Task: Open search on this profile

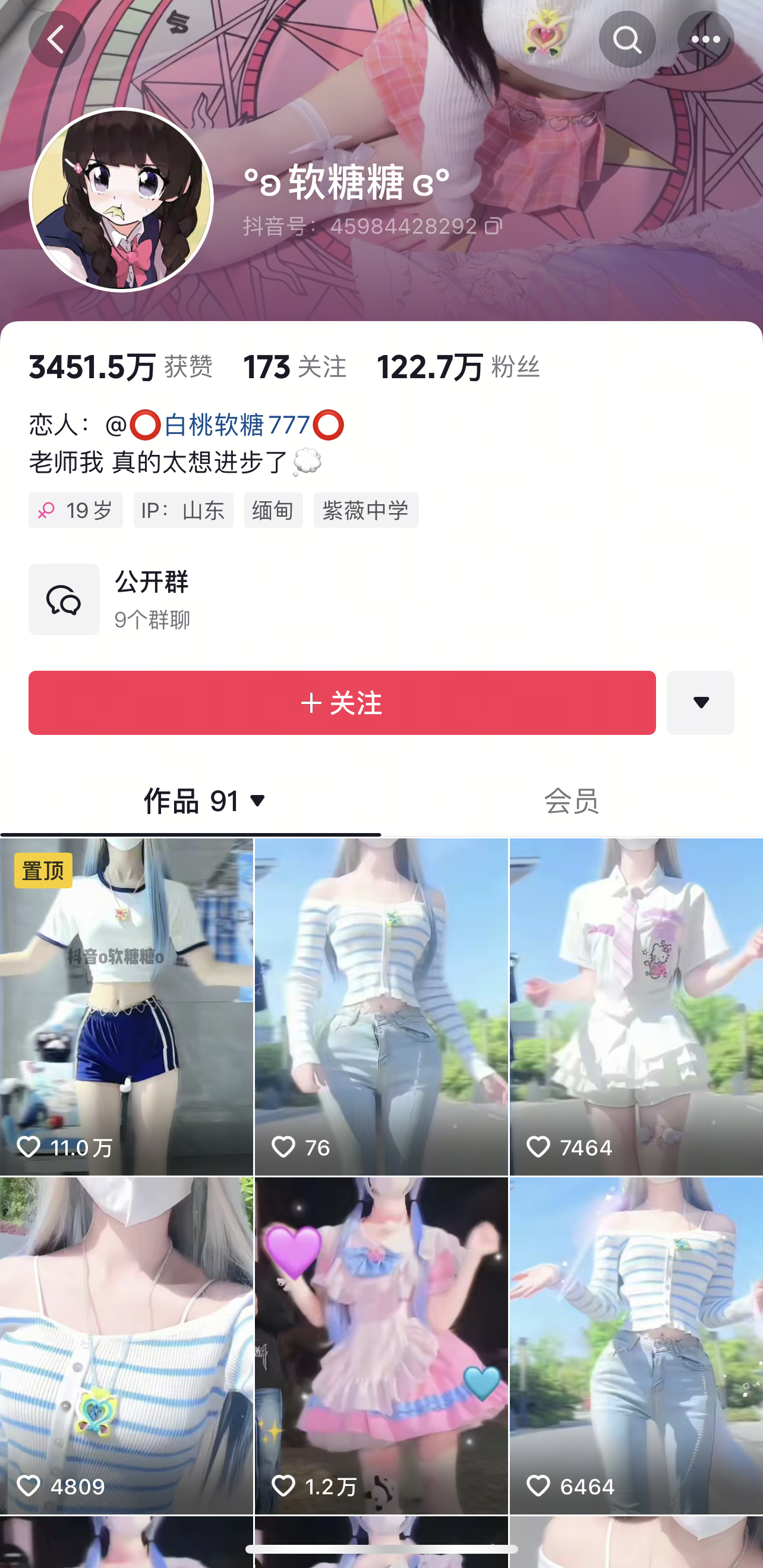Action: pos(627,40)
